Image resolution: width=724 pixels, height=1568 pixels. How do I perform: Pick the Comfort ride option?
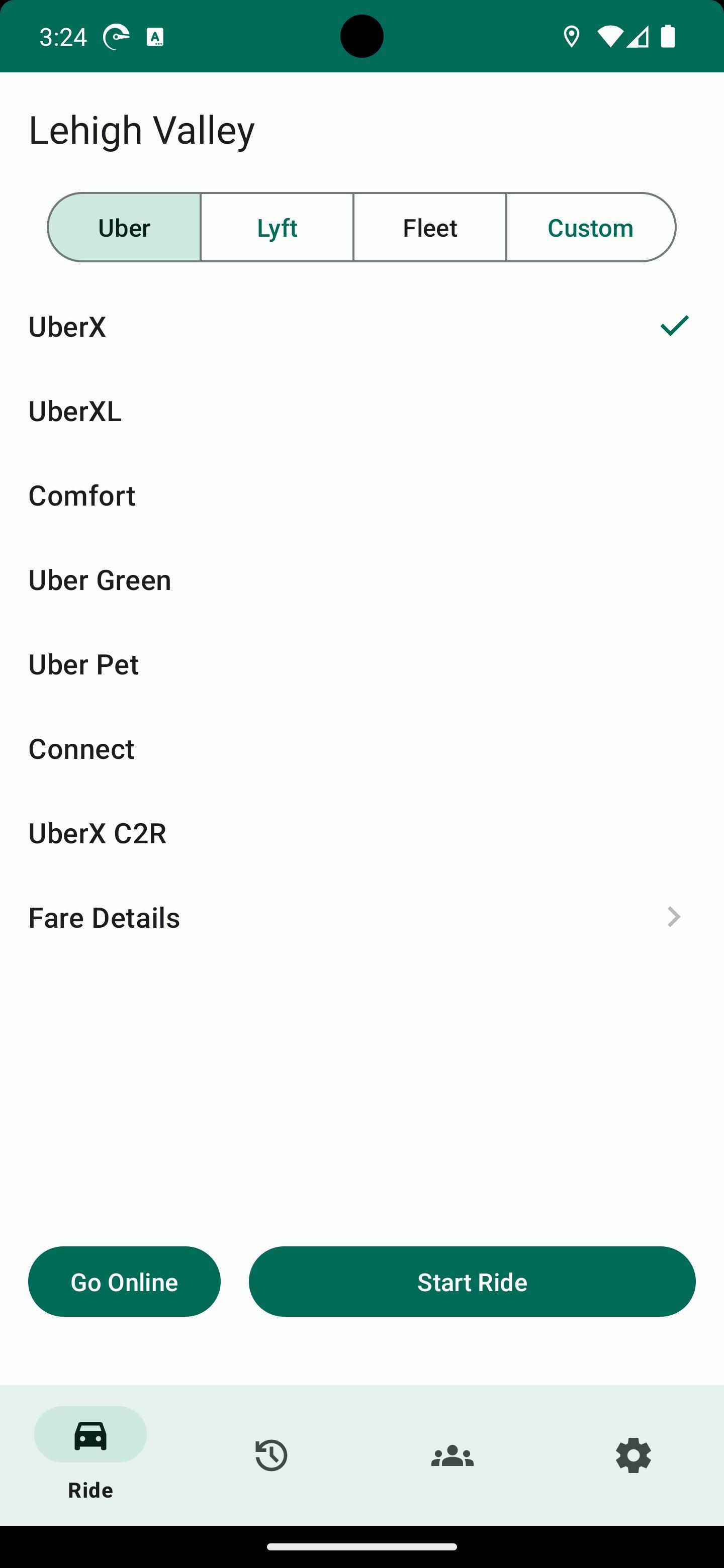pyautogui.click(x=361, y=496)
